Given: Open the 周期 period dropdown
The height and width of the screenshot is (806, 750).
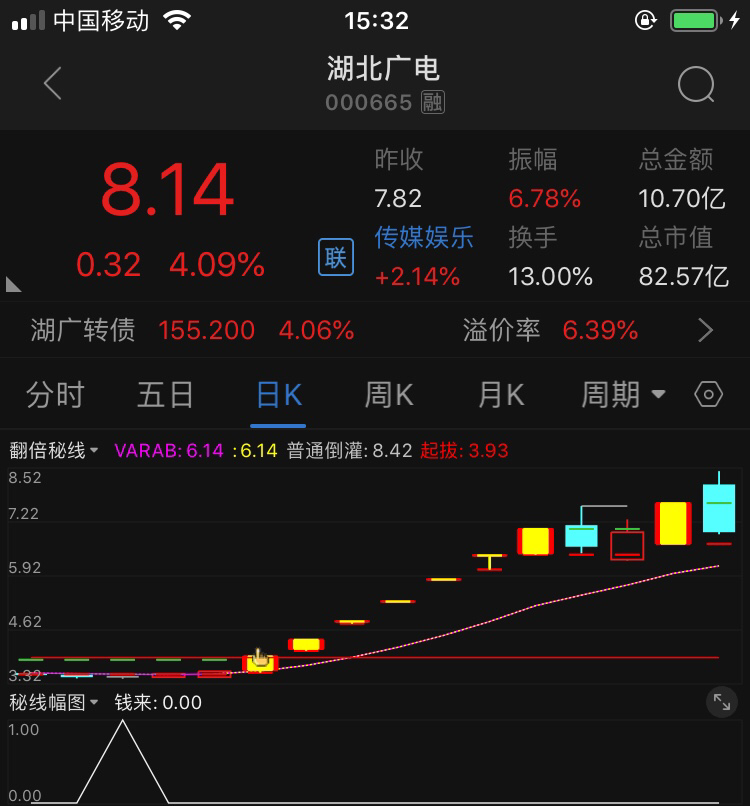Looking at the screenshot, I should point(623,395).
